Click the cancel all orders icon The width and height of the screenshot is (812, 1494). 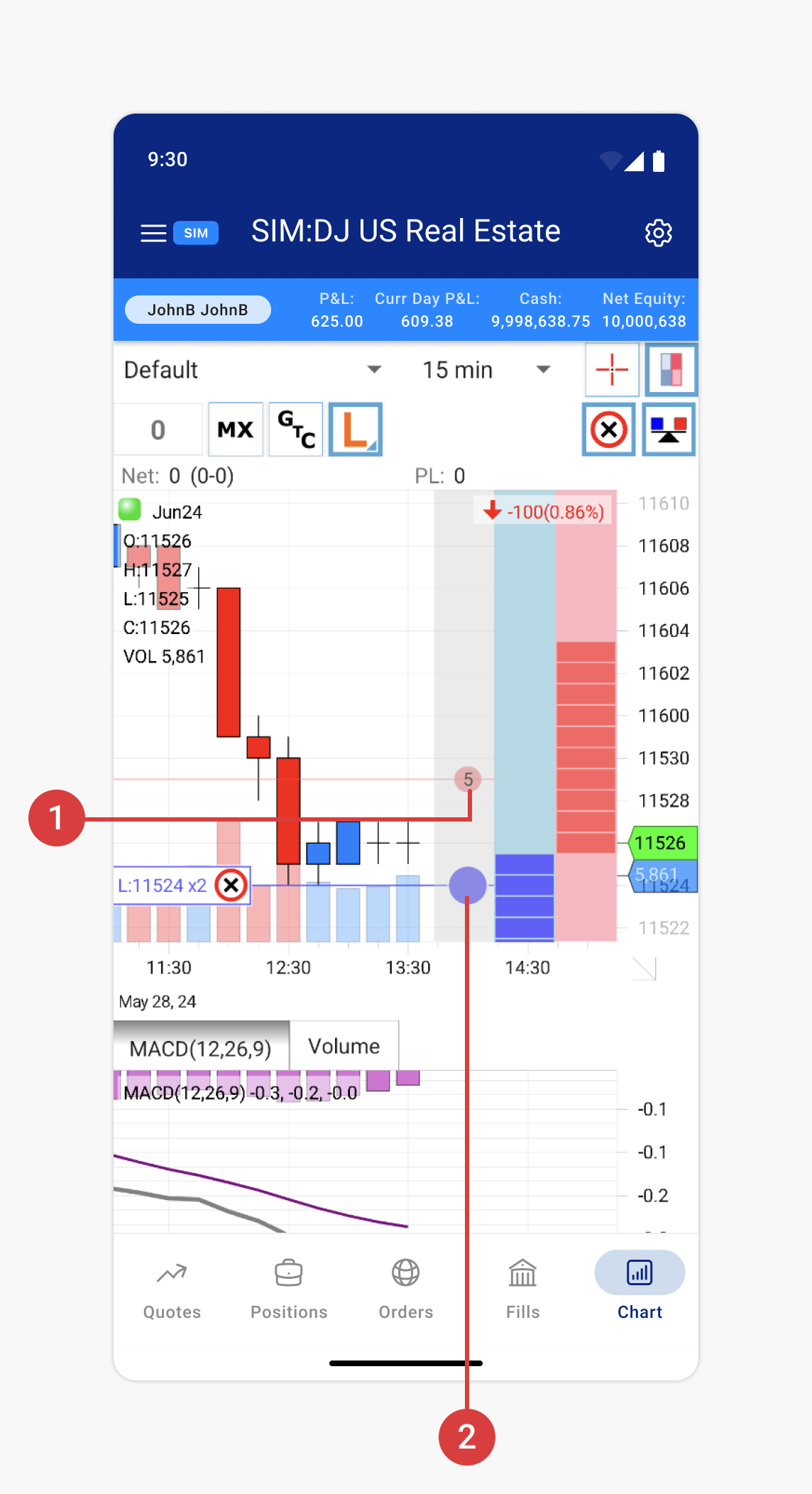click(x=608, y=429)
